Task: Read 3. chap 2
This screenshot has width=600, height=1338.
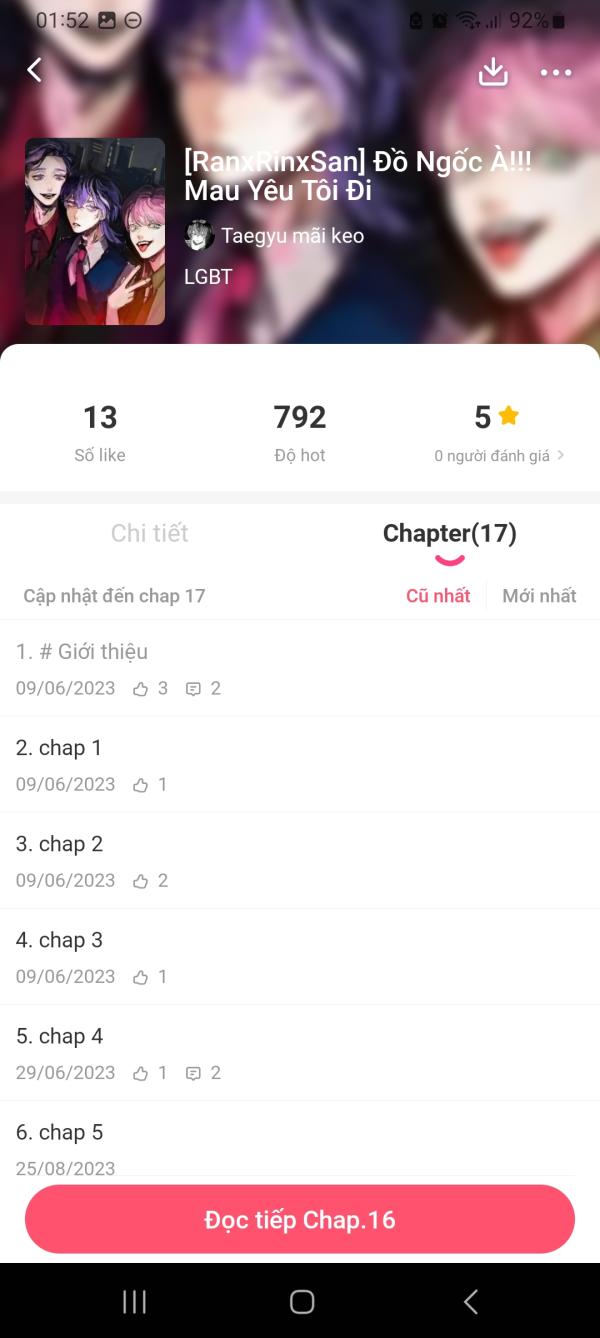Action: (300, 860)
